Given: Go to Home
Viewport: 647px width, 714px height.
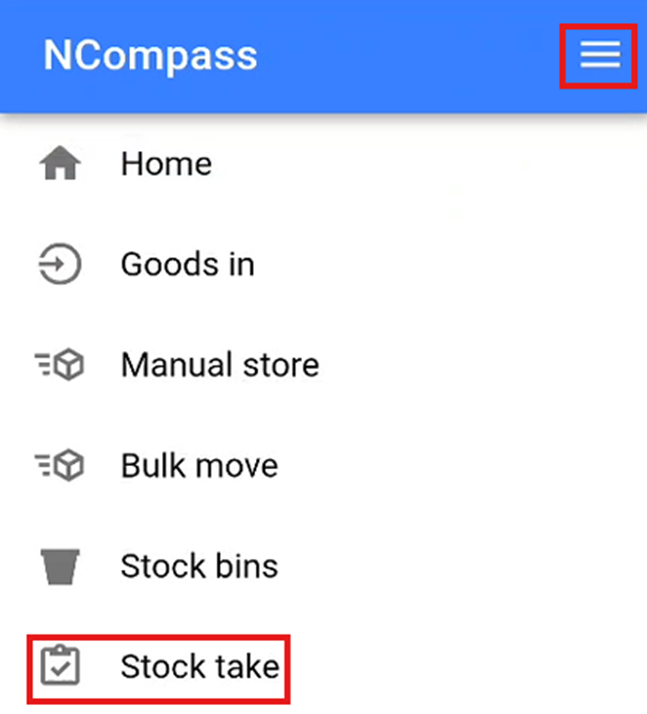Looking at the screenshot, I should click(165, 164).
